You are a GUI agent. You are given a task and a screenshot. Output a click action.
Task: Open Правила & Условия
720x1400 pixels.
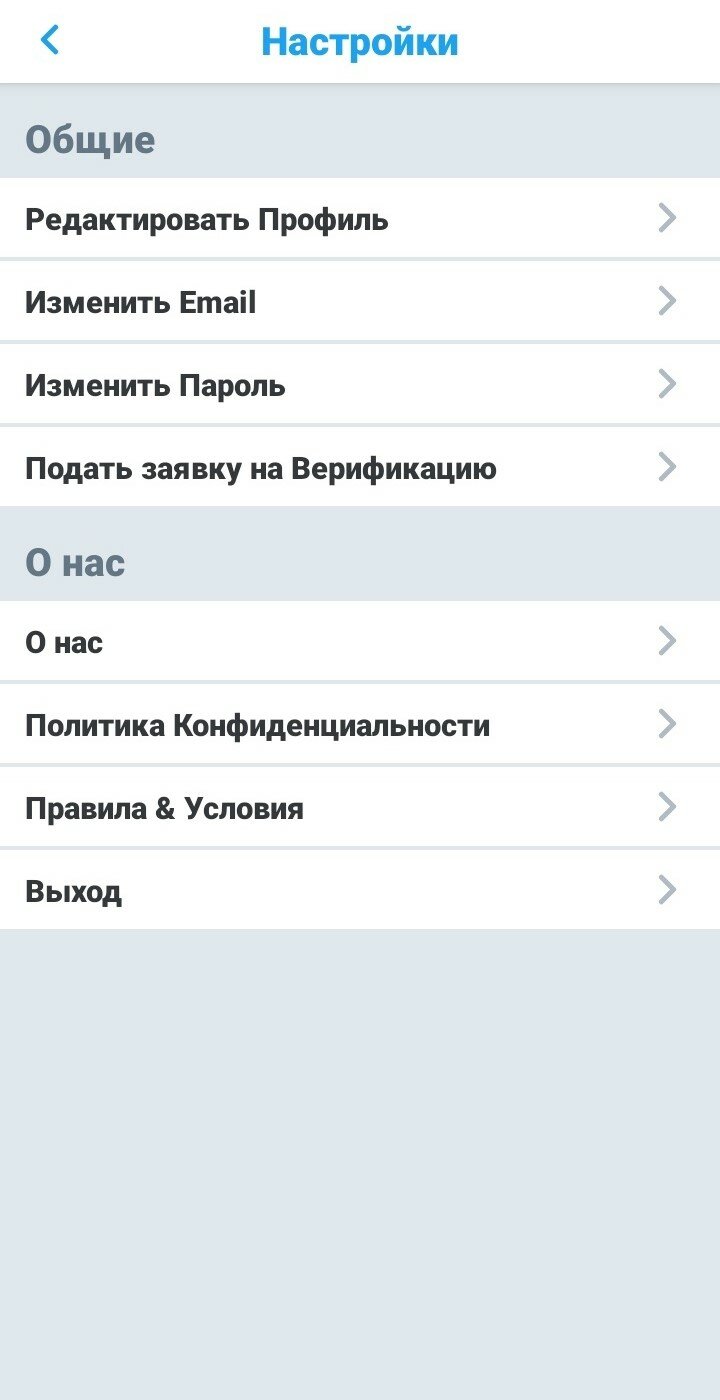(360, 807)
